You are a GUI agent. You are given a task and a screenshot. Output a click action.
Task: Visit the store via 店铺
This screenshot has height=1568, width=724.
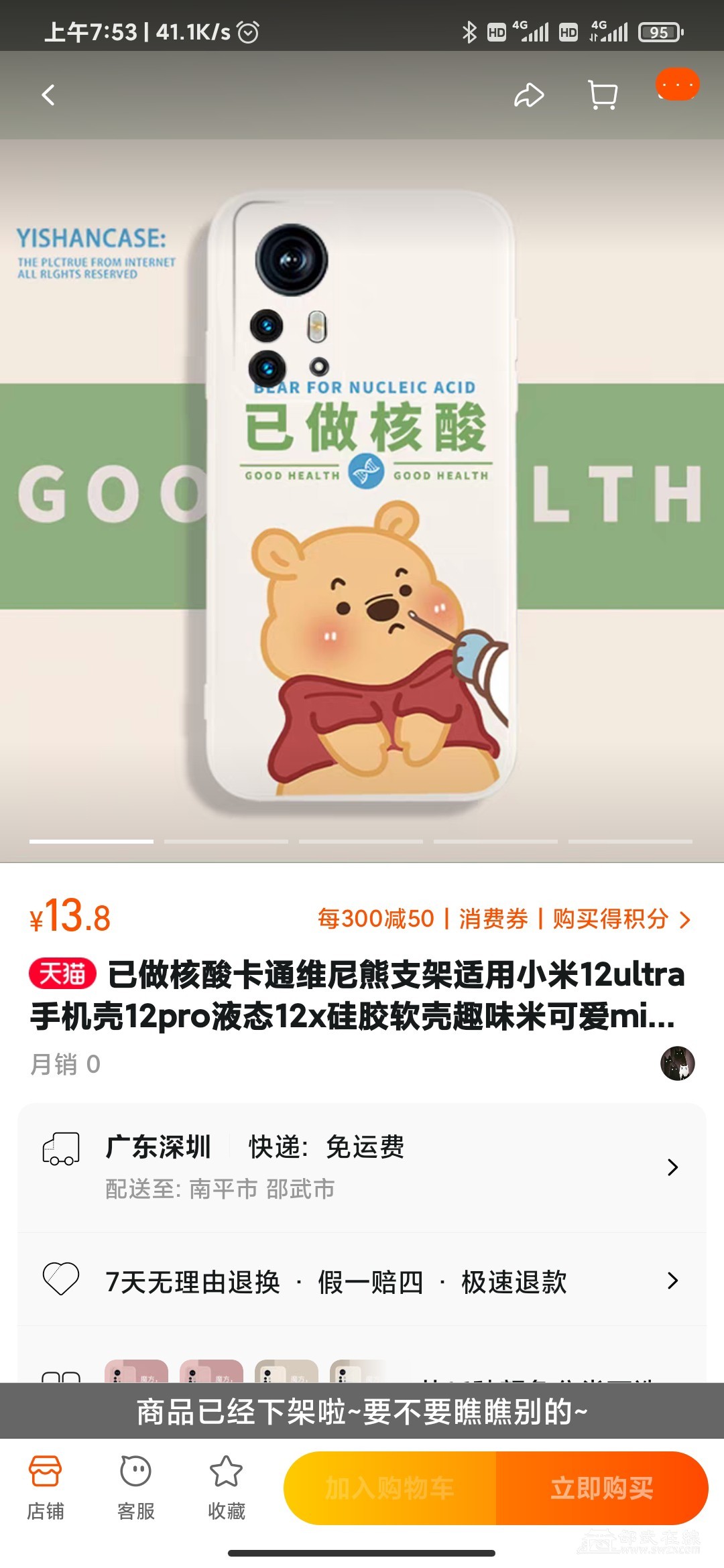(46, 1486)
